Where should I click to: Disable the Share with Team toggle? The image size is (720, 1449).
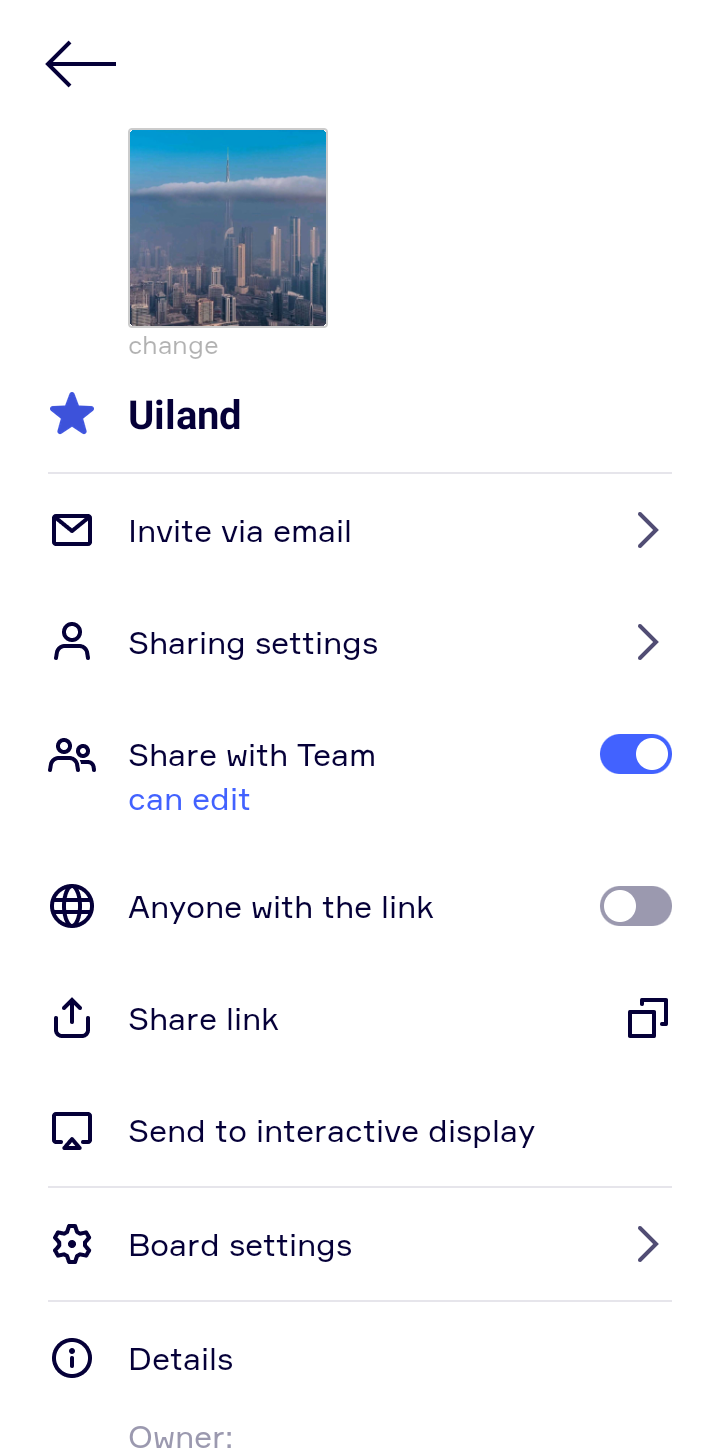[636, 754]
